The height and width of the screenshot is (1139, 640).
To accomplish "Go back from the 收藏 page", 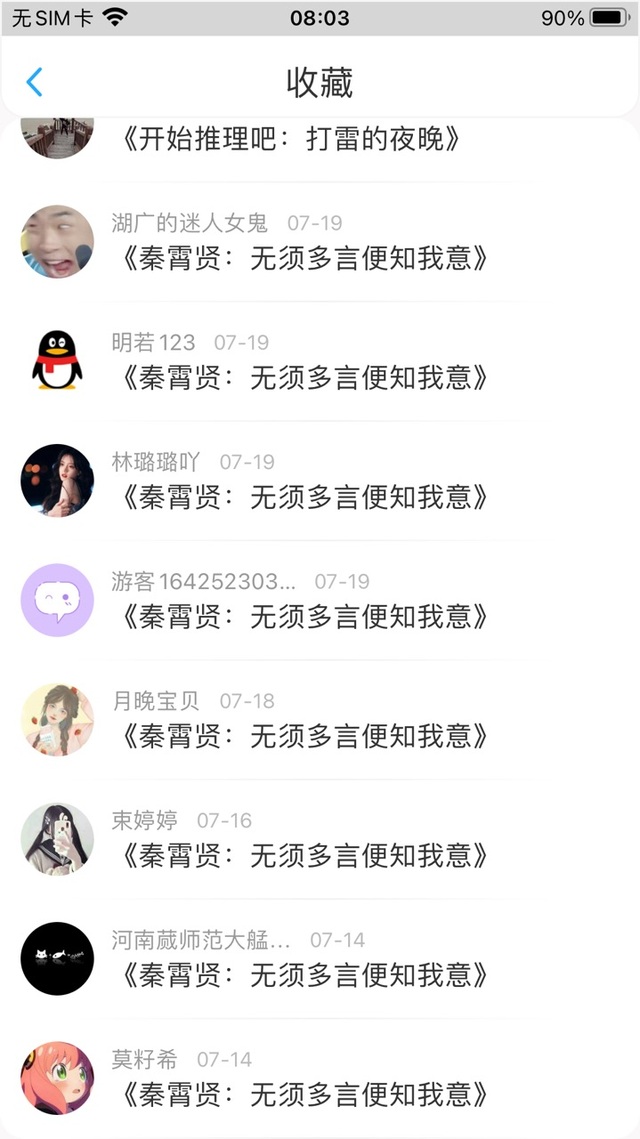I will point(35,82).
